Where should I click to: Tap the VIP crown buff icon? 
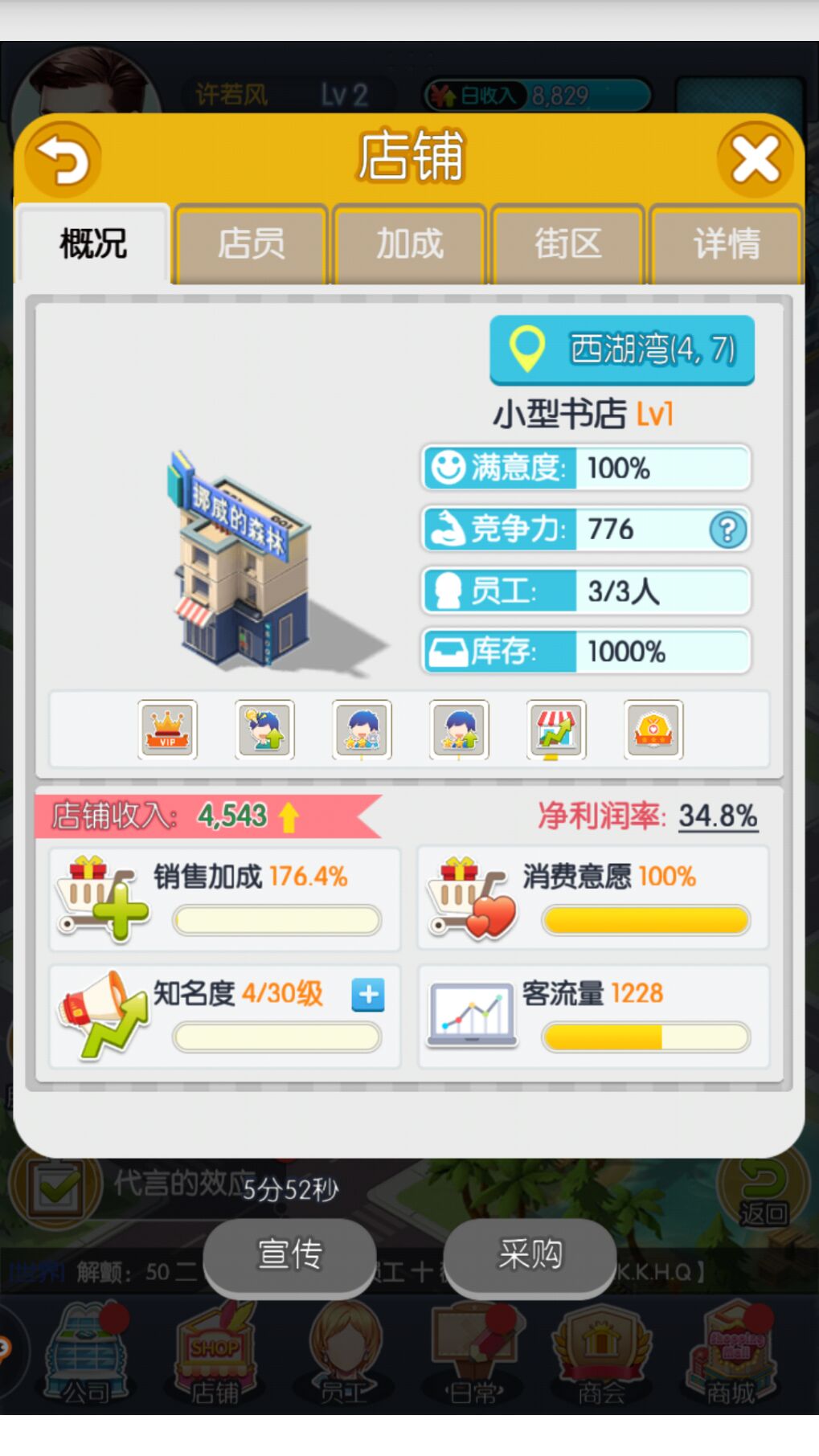167,730
